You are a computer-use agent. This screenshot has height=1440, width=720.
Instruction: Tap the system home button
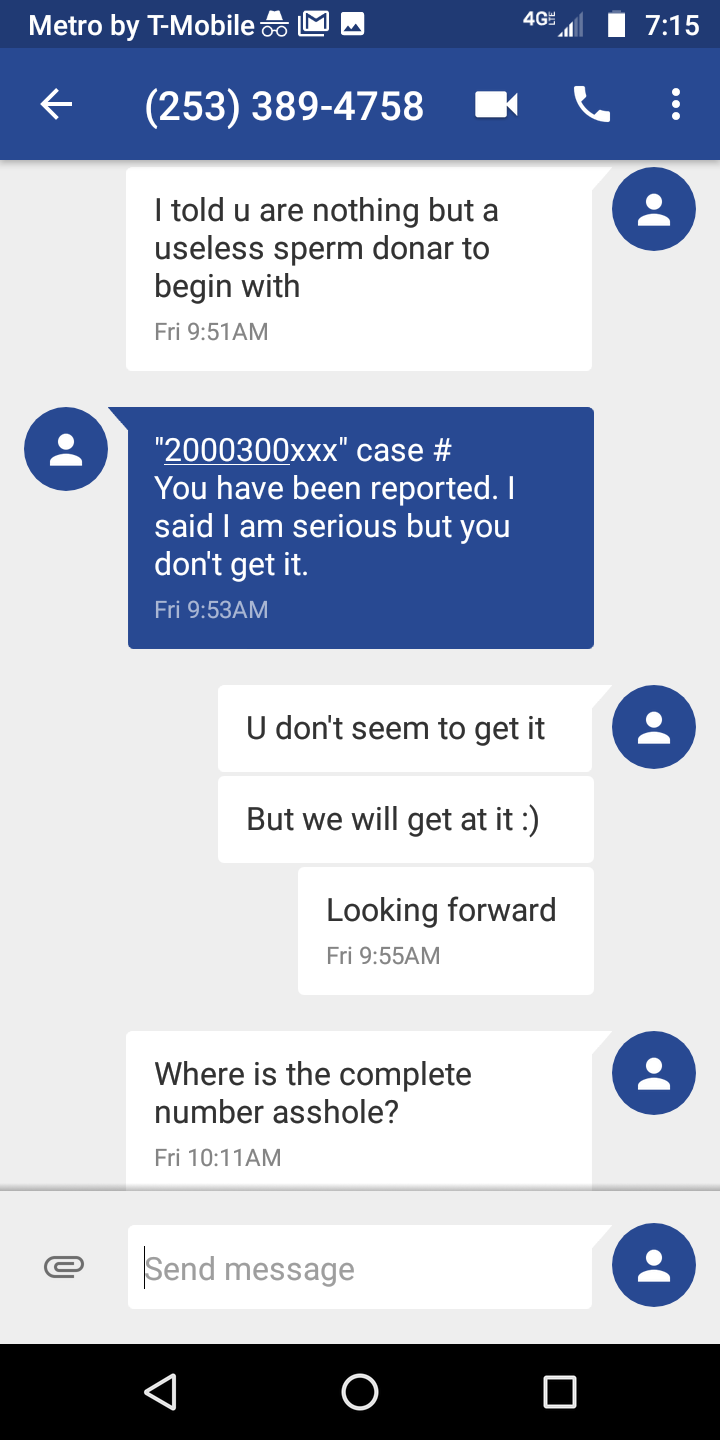tap(360, 1391)
